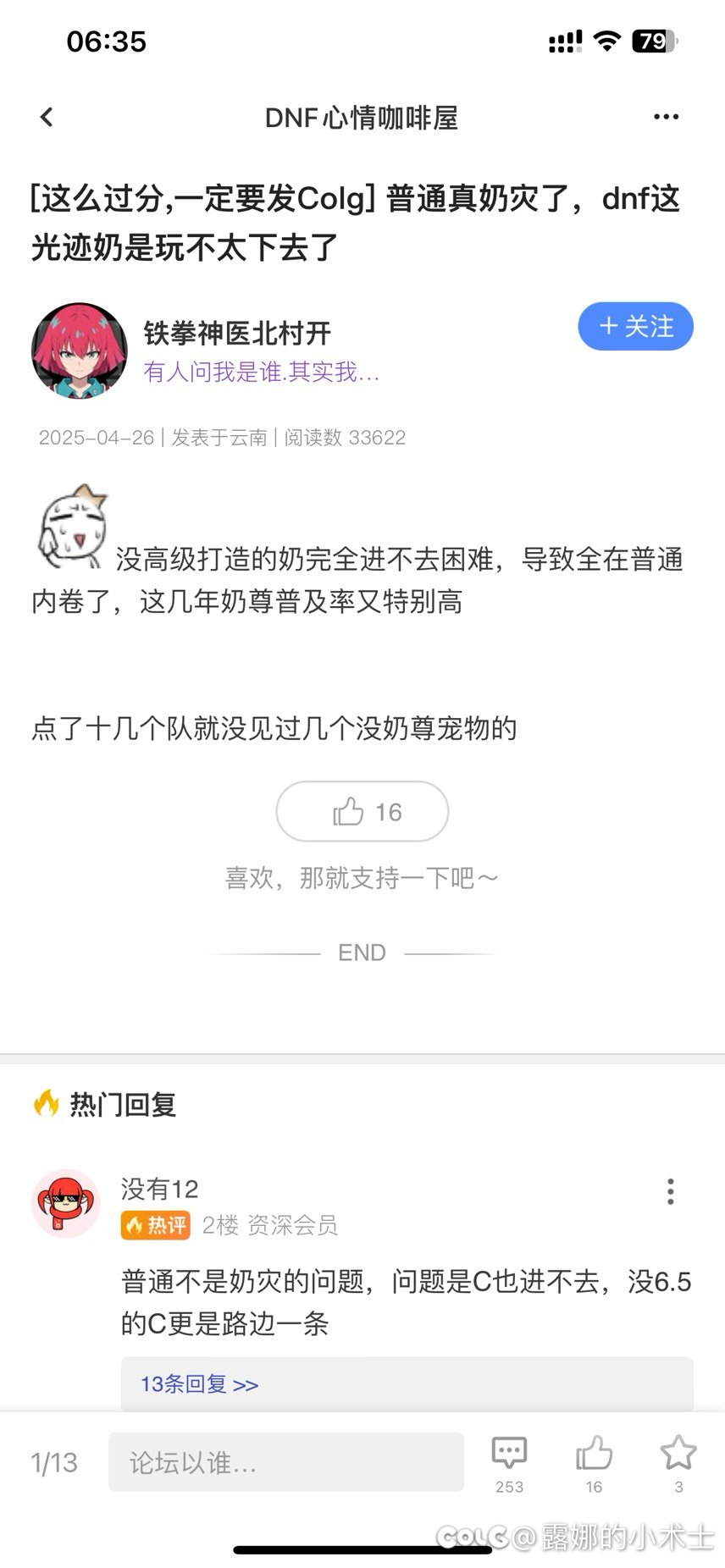Expand the 13条回复 replies link
The height and width of the screenshot is (1568, 725).
[x=200, y=1384]
